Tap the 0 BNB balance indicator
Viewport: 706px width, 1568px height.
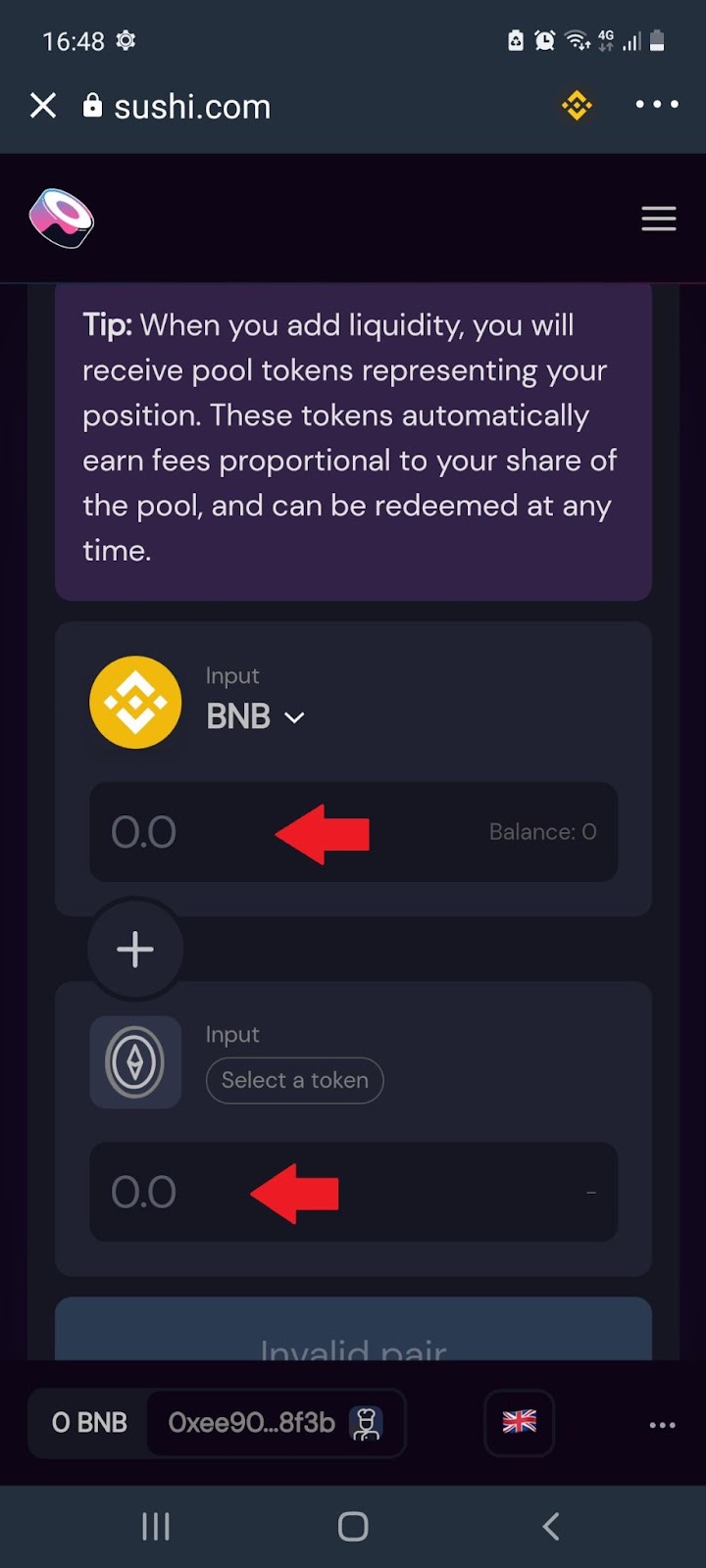tap(89, 1423)
